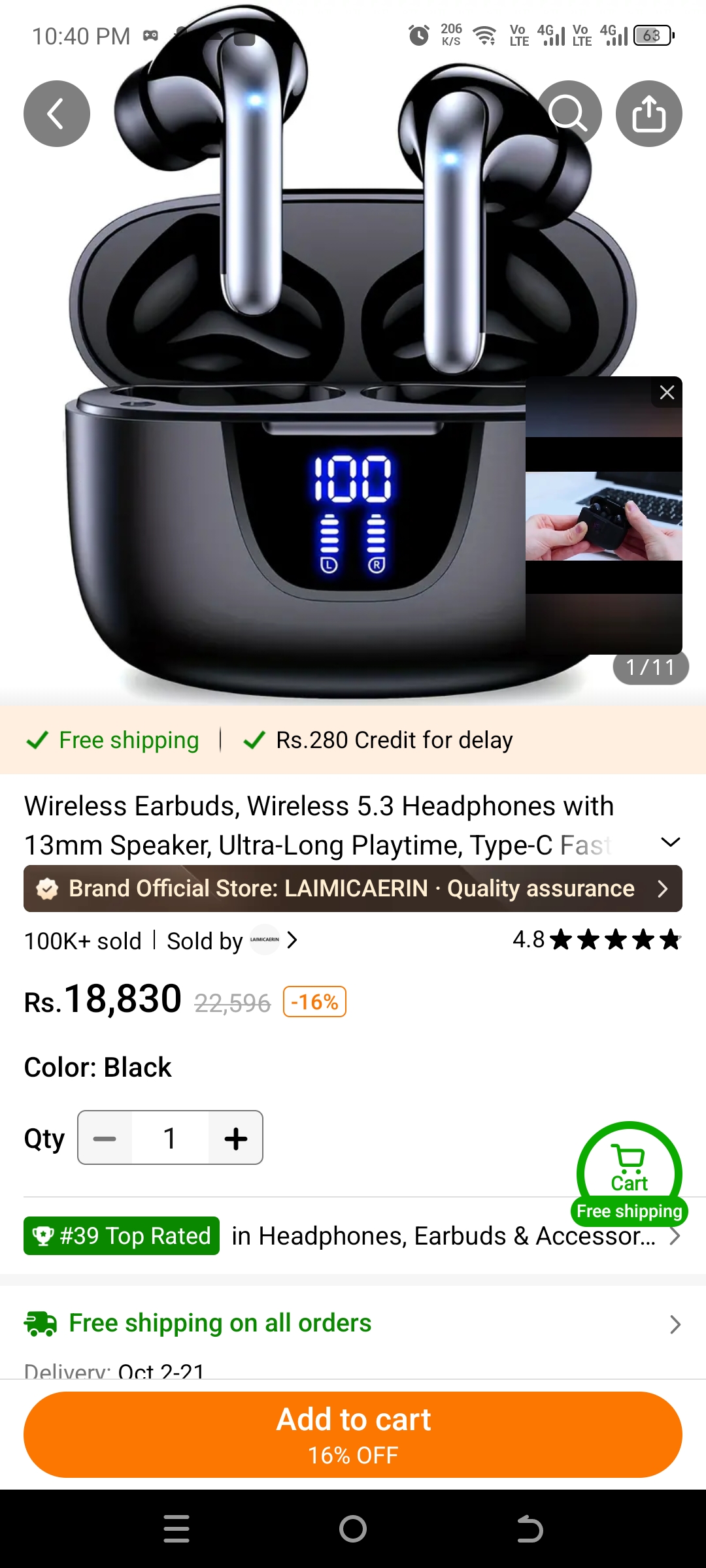
Task: Open the search magnifier icon
Action: [x=569, y=114]
